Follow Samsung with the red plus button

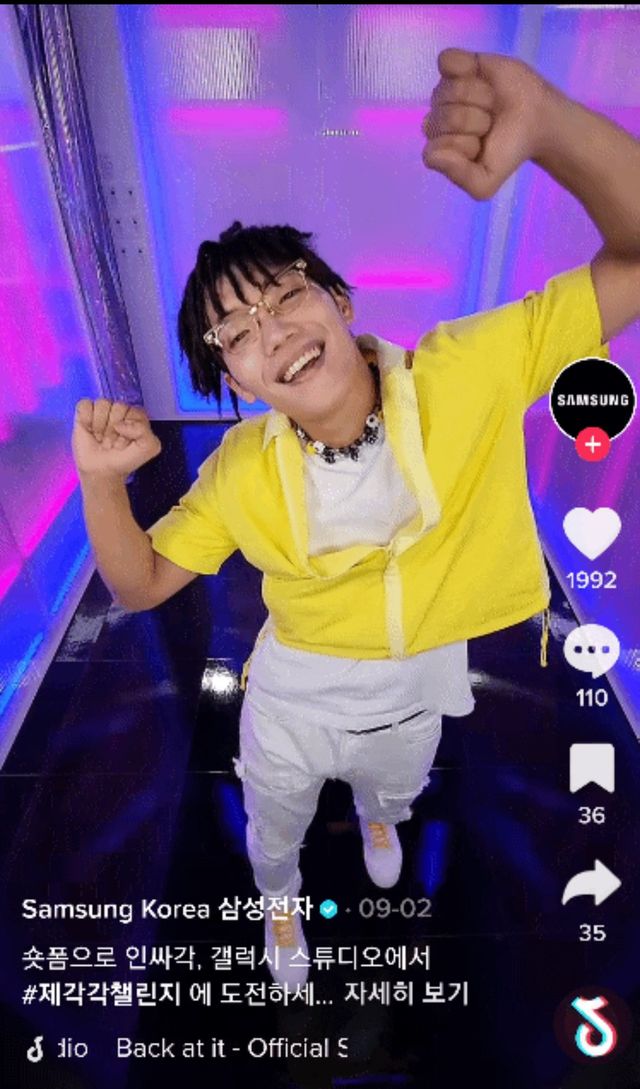click(593, 443)
